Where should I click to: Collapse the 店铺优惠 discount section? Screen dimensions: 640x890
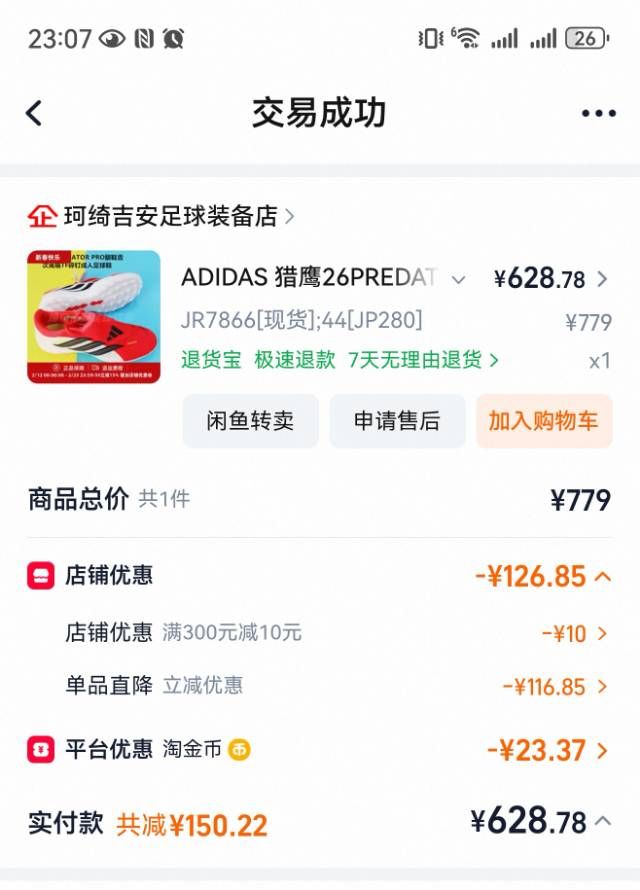click(x=603, y=576)
